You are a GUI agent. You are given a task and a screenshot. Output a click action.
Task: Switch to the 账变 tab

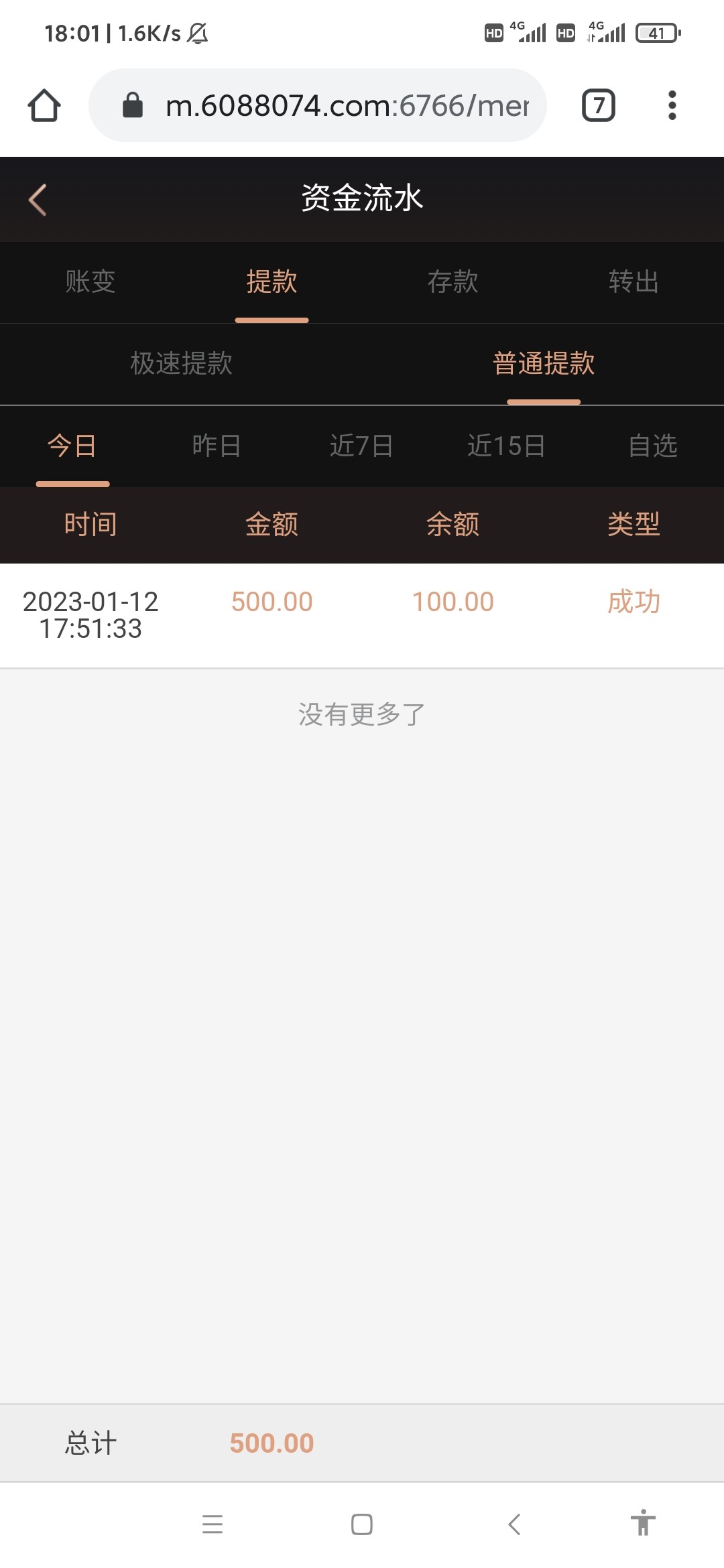coord(90,281)
